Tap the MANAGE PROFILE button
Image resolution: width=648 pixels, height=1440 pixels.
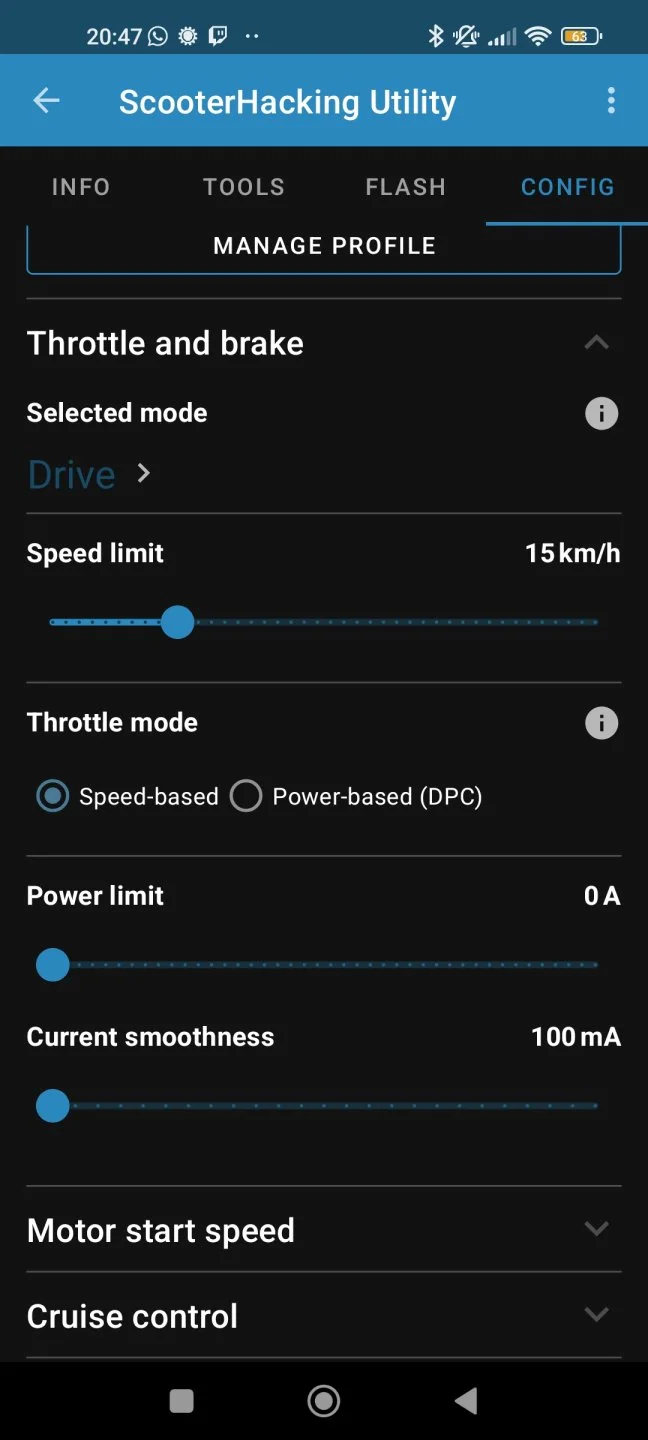[x=324, y=246]
